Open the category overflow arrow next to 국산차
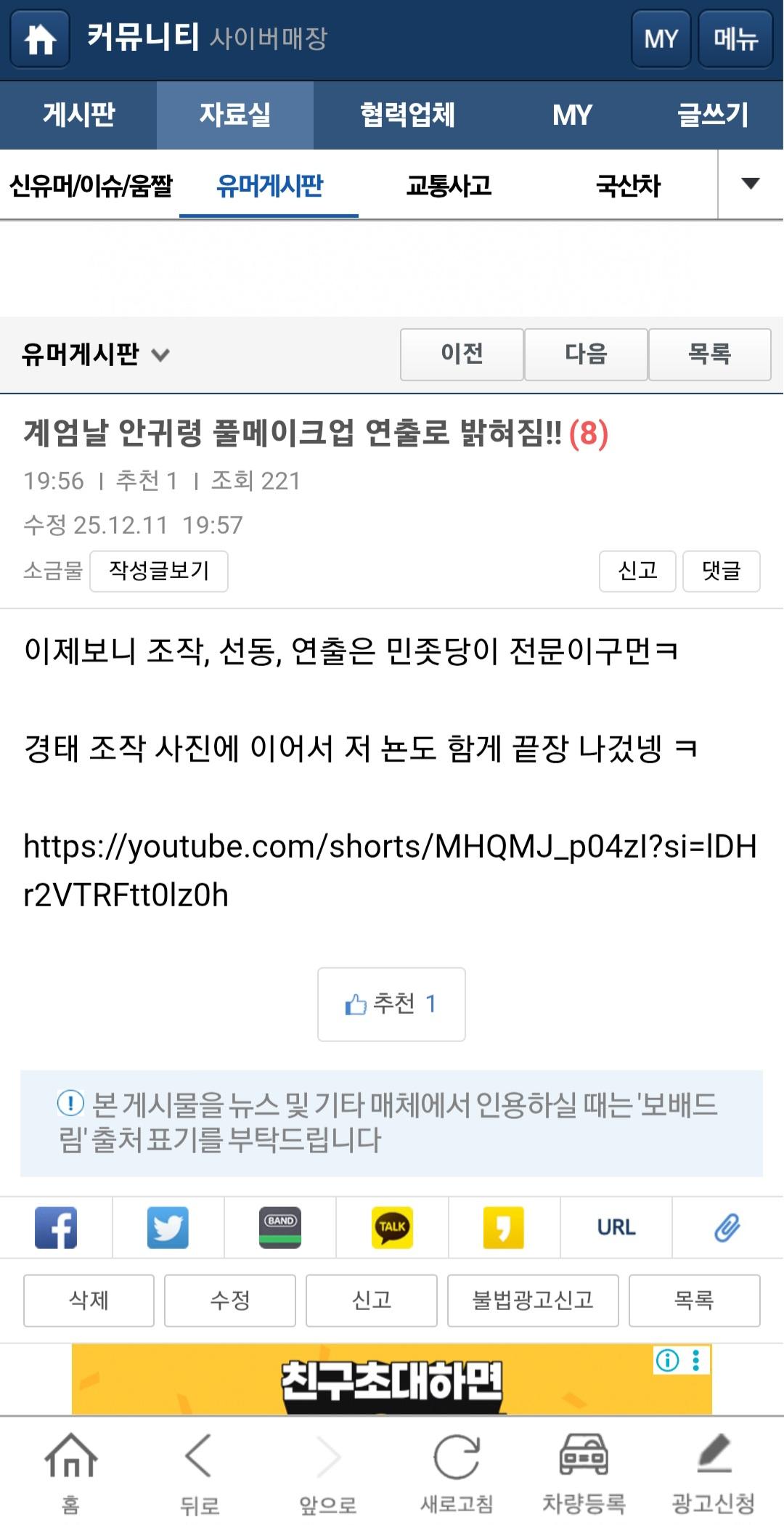The width and height of the screenshot is (784, 1525). pos(750,185)
